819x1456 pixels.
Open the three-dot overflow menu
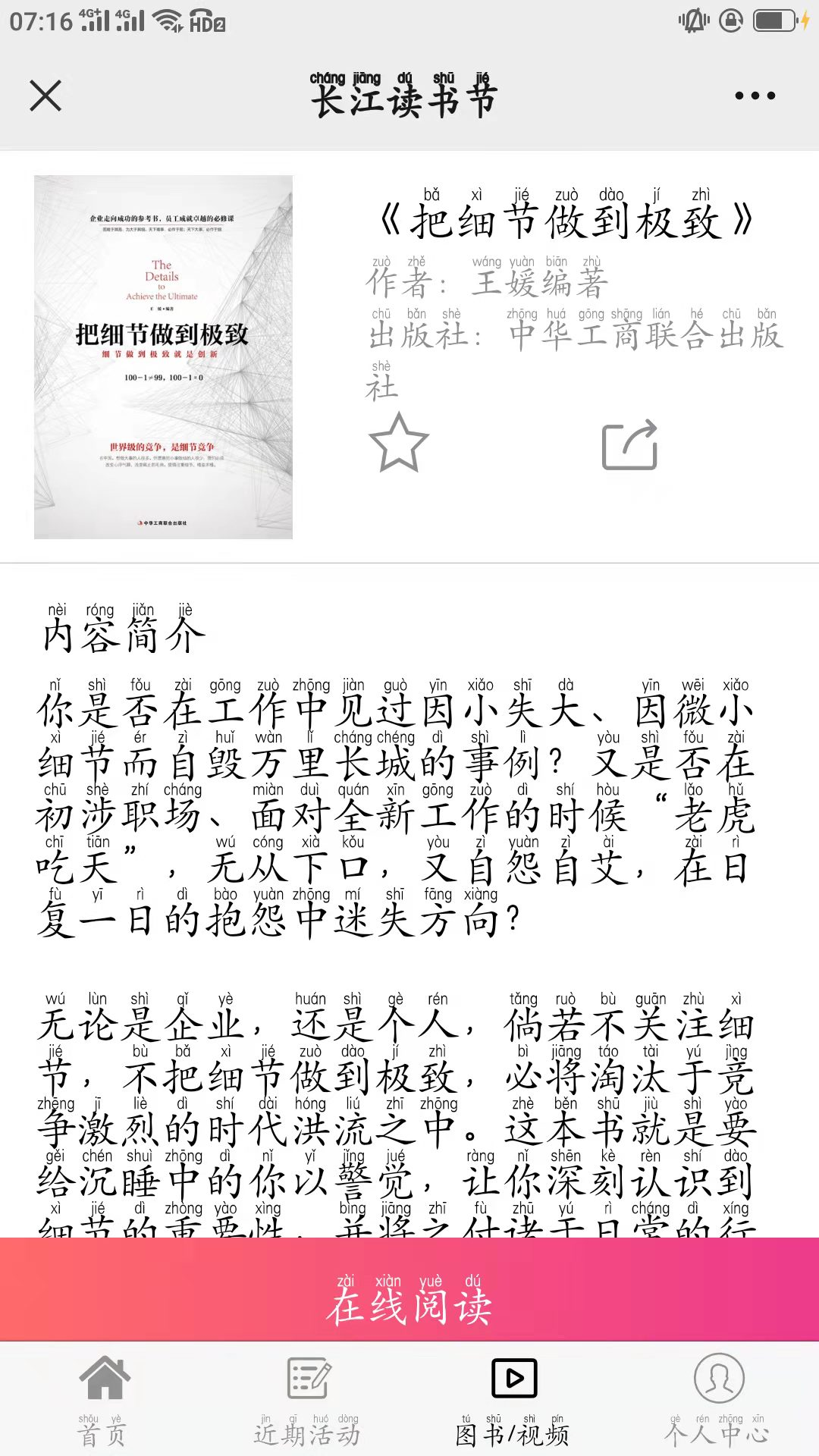pyautogui.click(x=755, y=96)
